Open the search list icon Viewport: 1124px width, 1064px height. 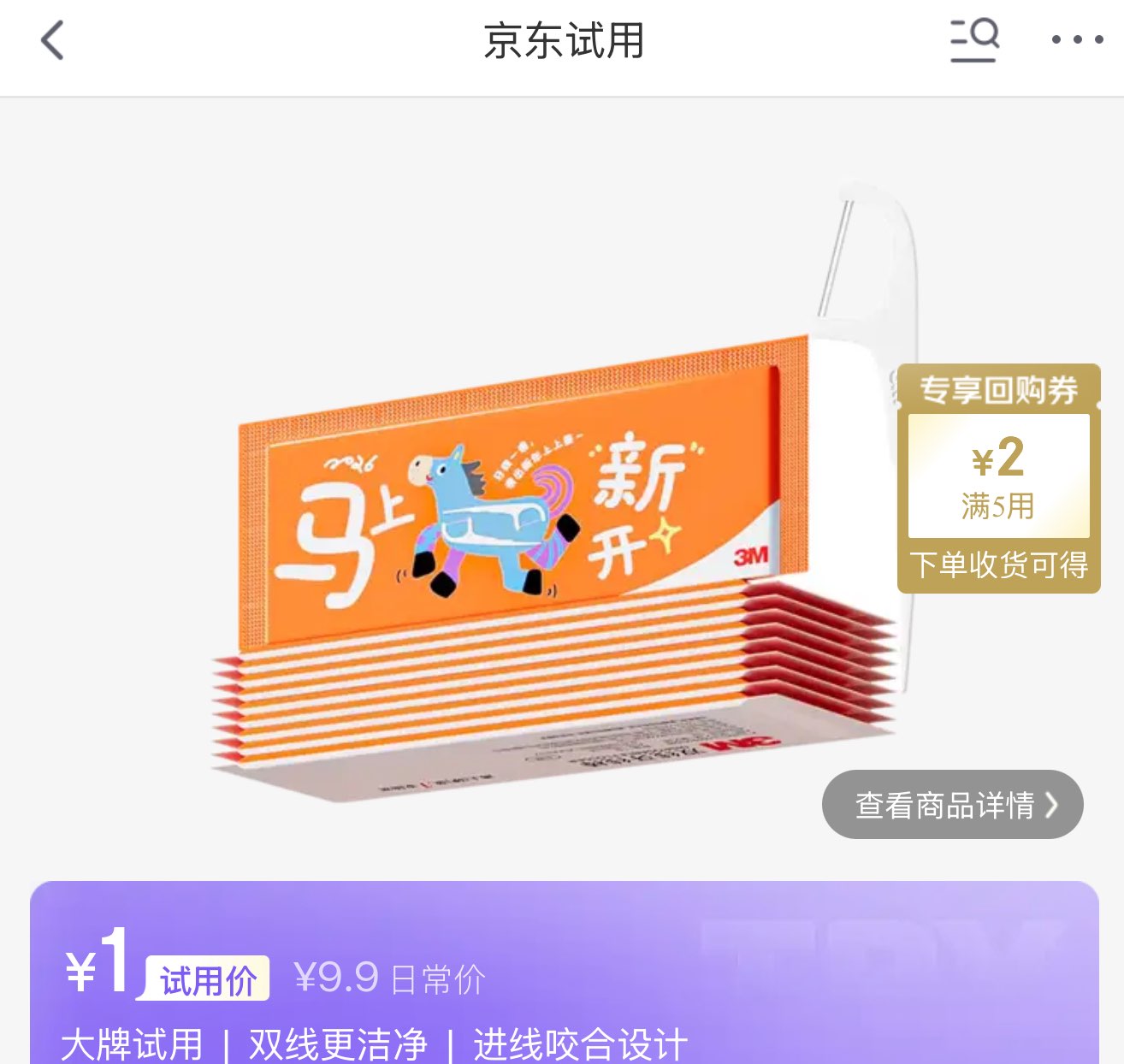pos(974,40)
